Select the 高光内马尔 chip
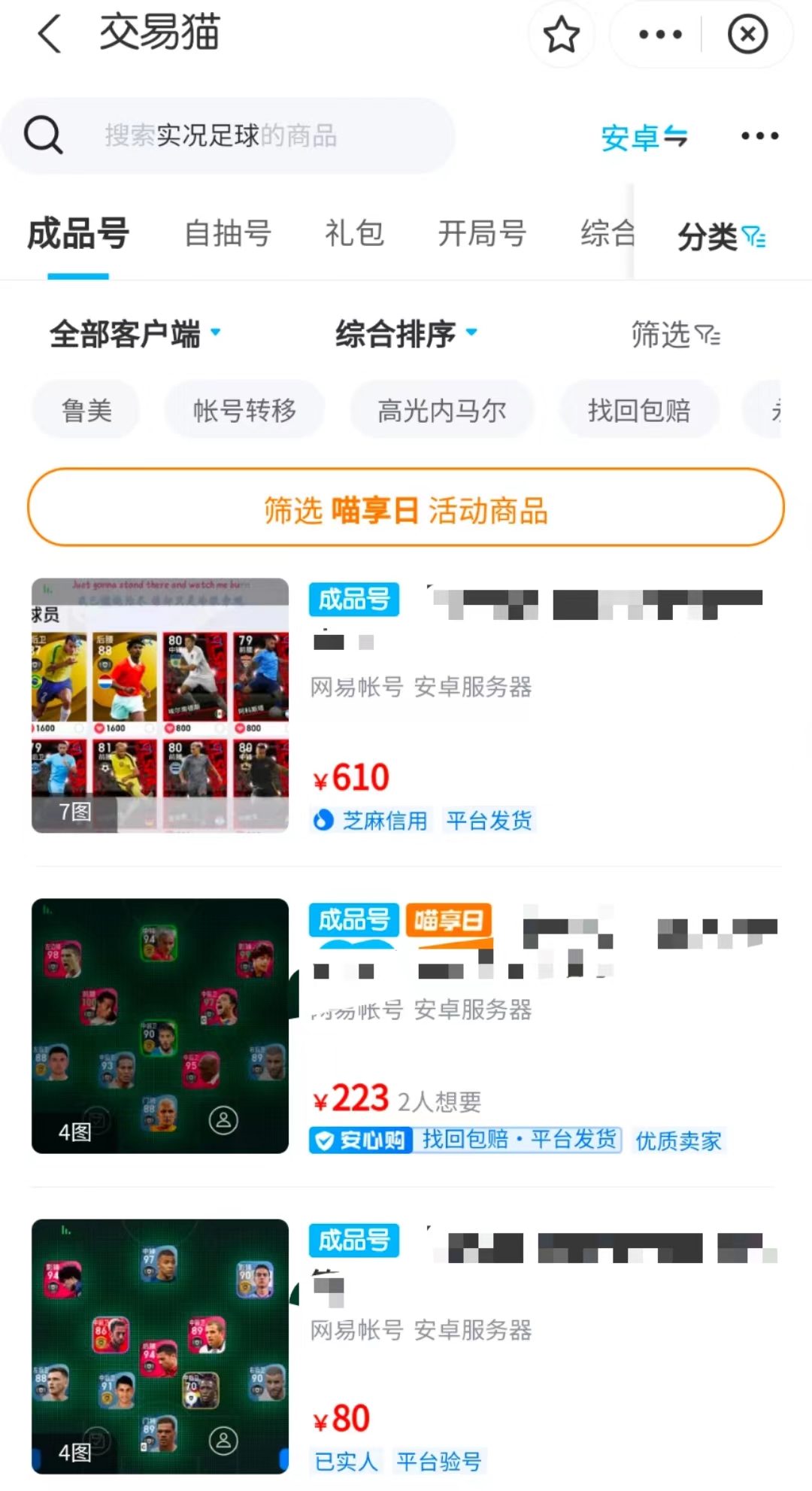 click(x=441, y=411)
